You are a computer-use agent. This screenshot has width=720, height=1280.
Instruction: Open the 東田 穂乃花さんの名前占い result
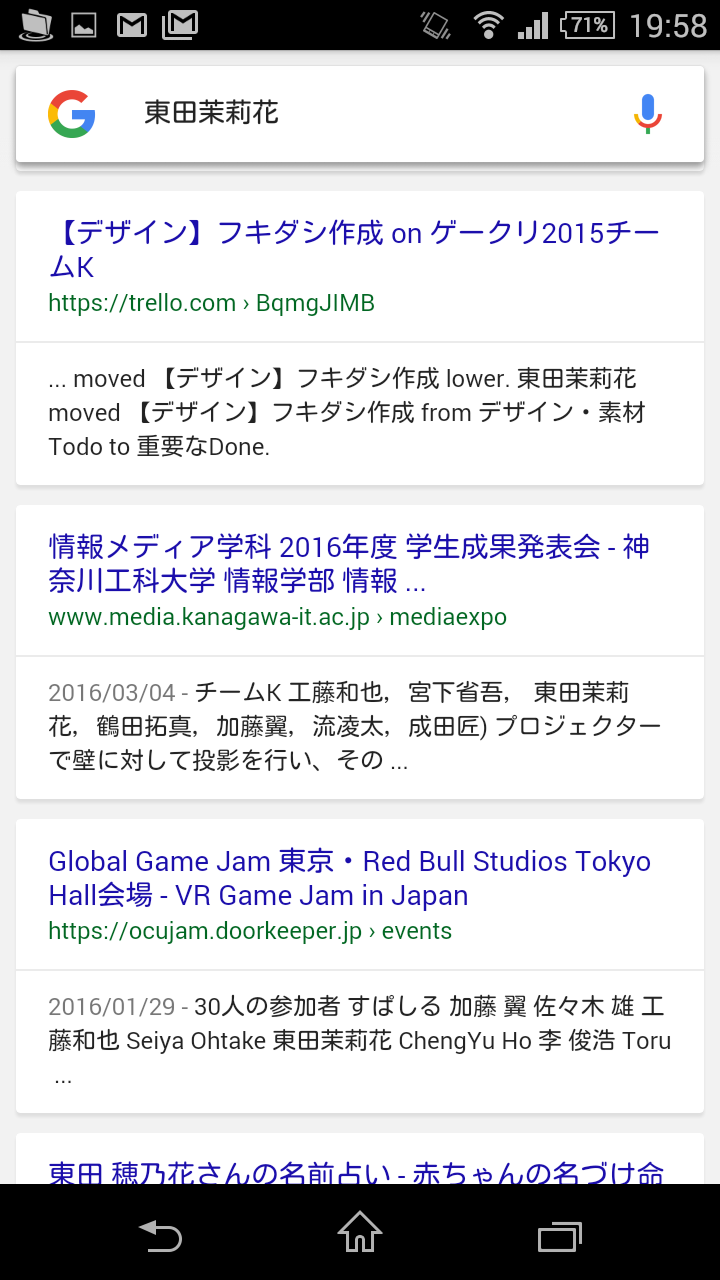pos(356,1172)
